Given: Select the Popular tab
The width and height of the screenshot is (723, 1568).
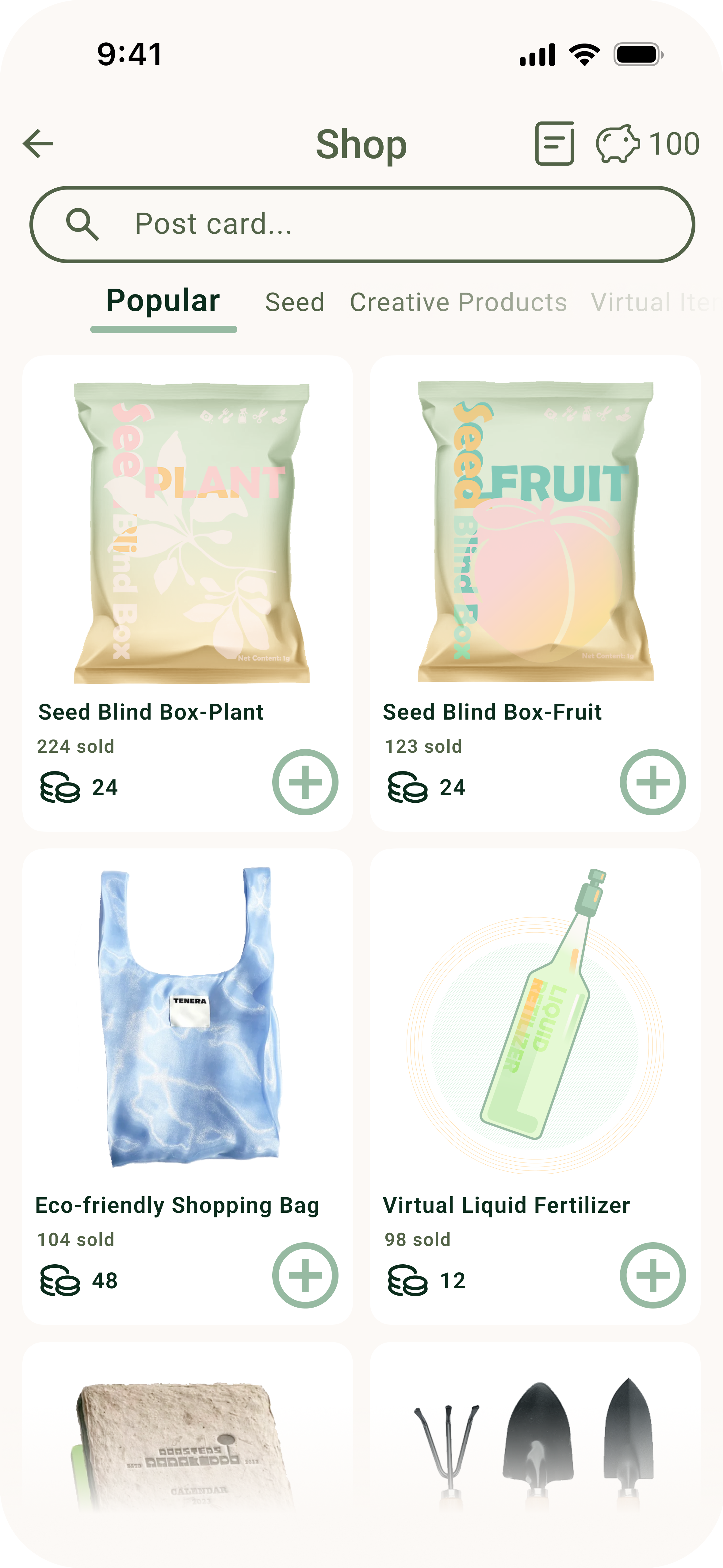Looking at the screenshot, I should click(163, 301).
